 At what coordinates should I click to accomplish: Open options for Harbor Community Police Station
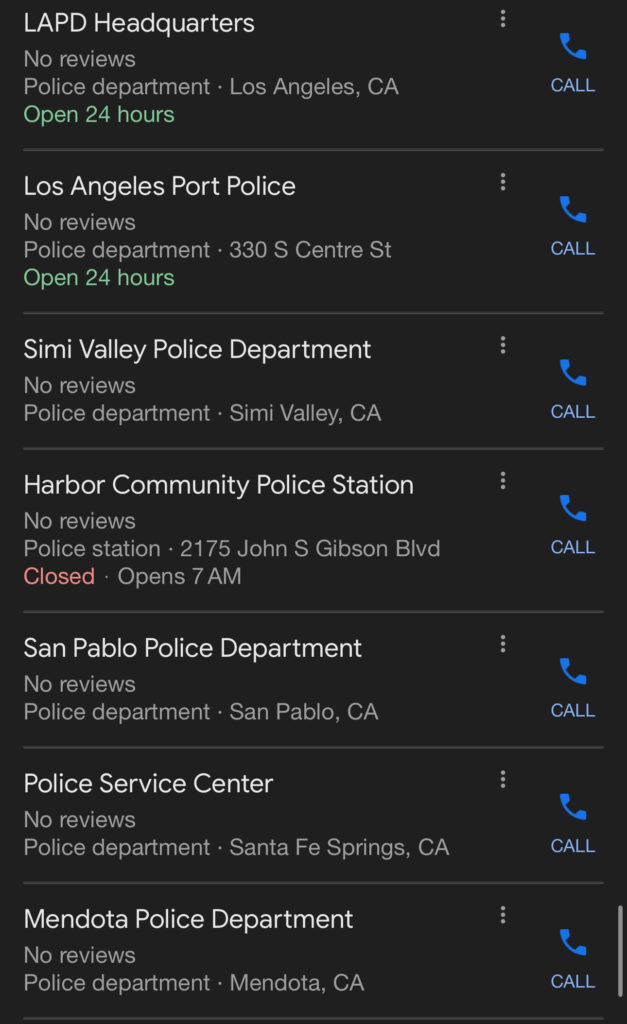tap(502, 481)
